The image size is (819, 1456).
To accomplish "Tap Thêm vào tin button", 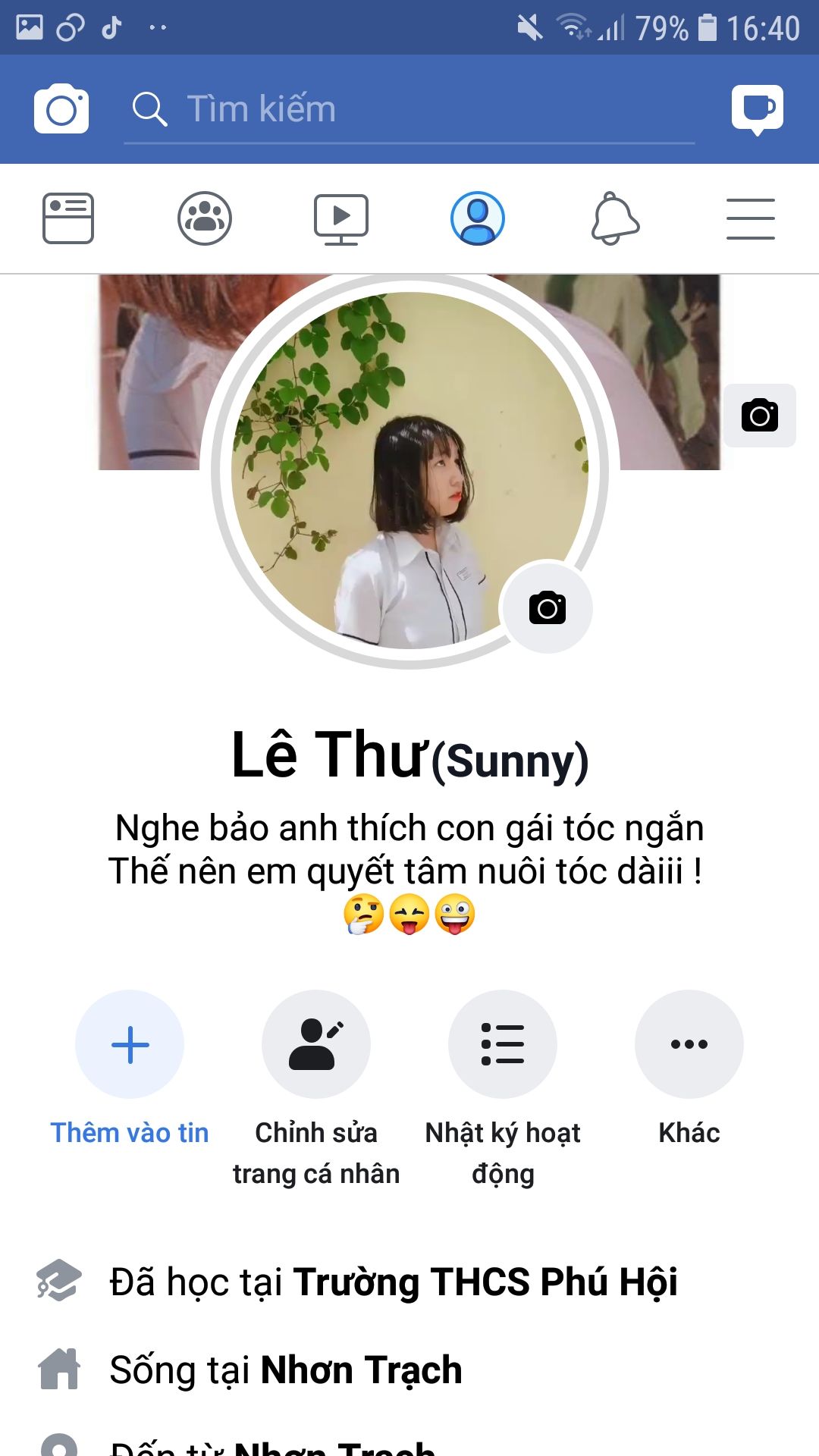I will [130, 1044].
